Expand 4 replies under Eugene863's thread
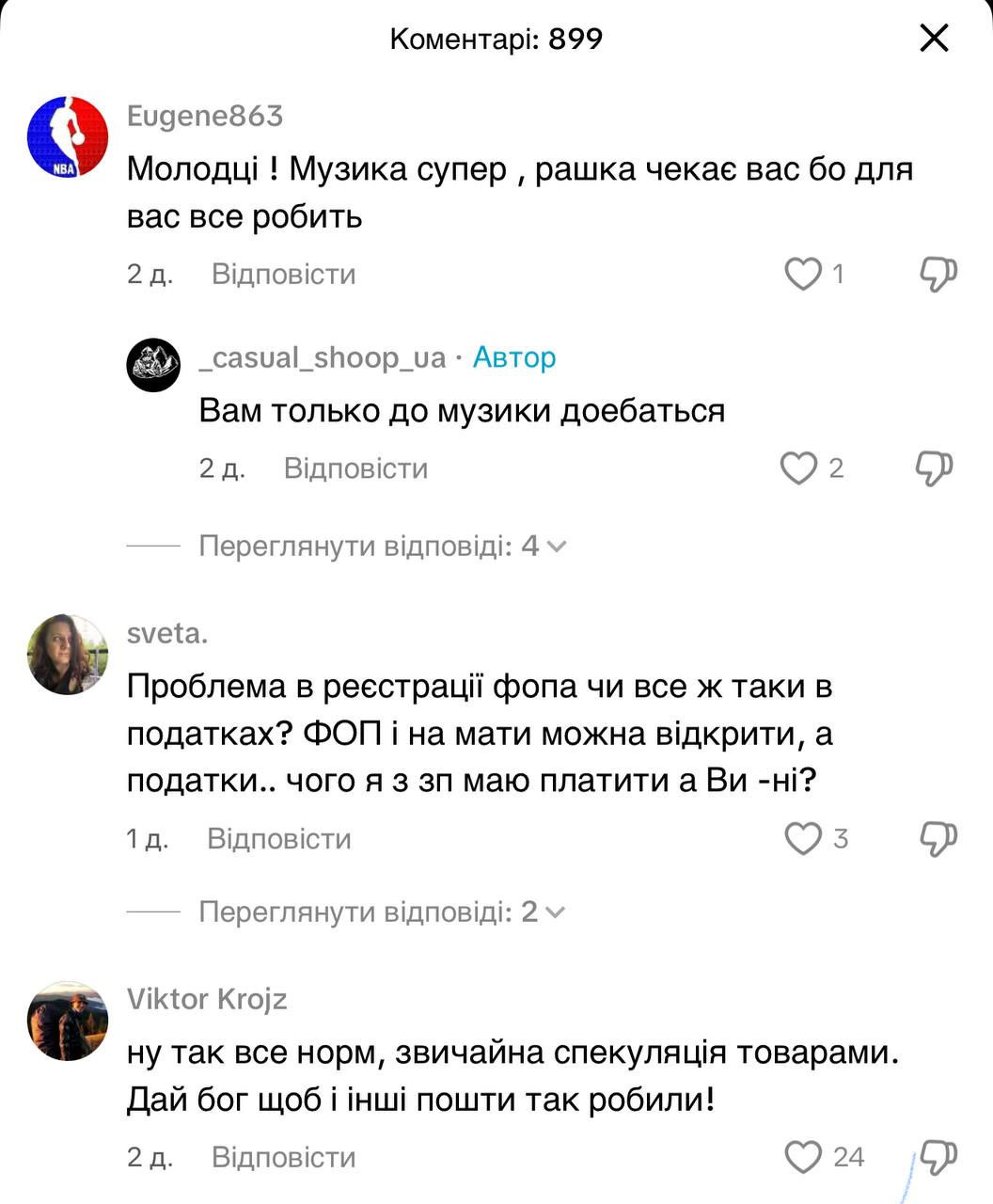Screen dimensions: 993x1204 [x=382, y=546]
